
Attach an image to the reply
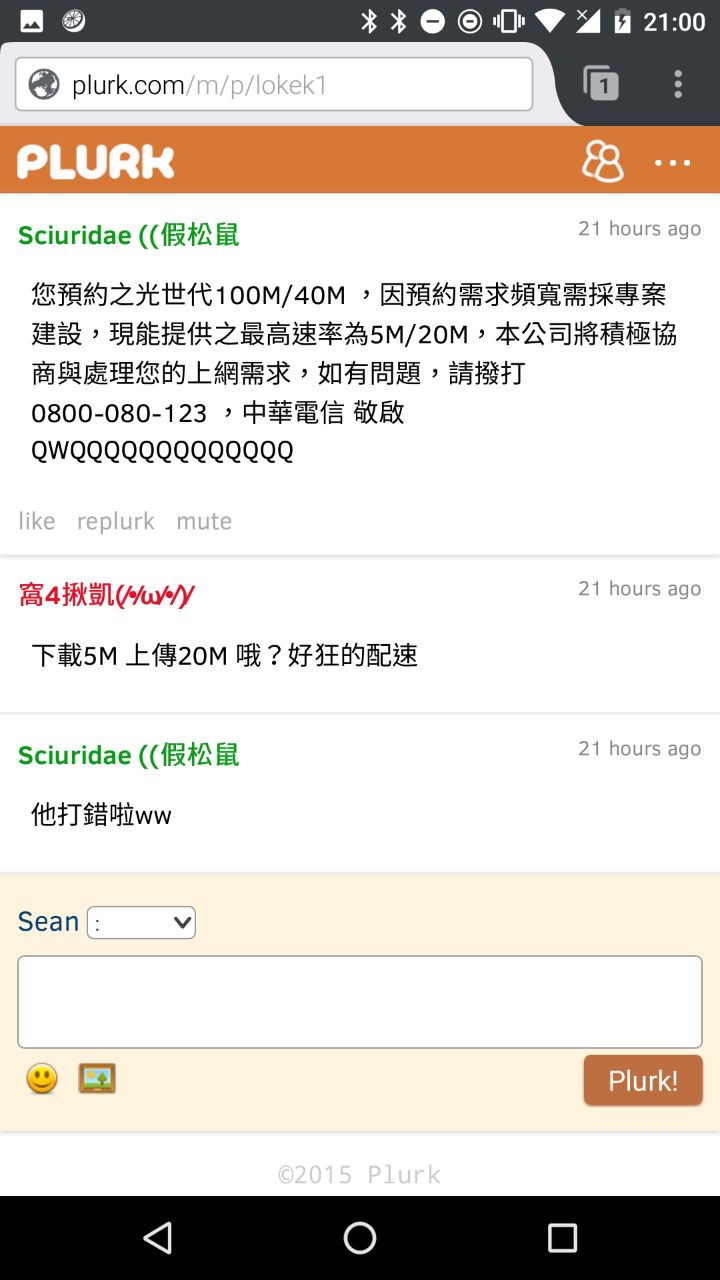[97, 1078]
